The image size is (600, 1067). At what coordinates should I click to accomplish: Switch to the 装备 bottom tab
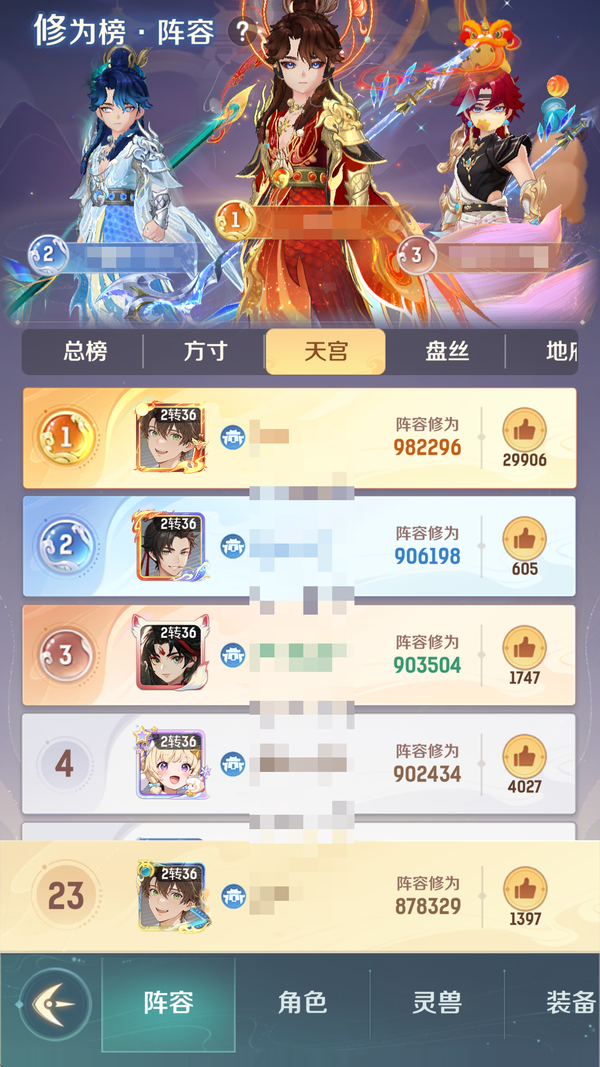click(570, 1003)
